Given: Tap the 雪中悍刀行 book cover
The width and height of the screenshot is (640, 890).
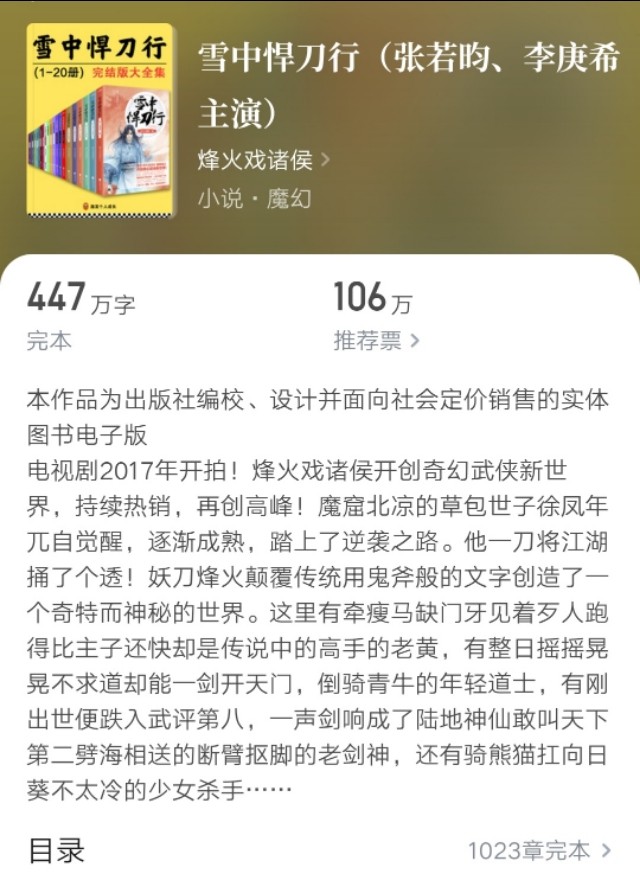Looking at the screenshot, I should [100, 120].
